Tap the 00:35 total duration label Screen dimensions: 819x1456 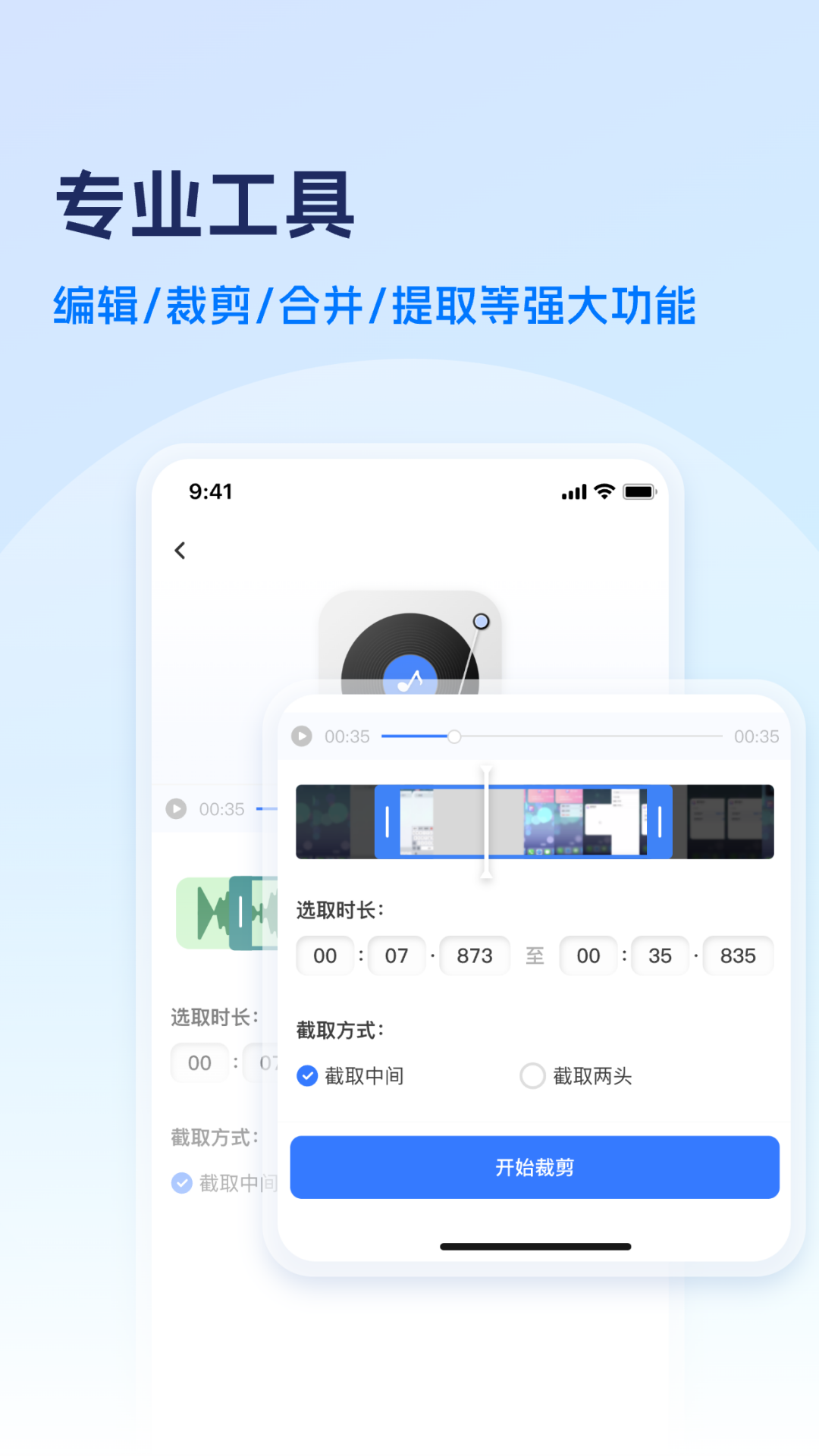coord(755,736)
